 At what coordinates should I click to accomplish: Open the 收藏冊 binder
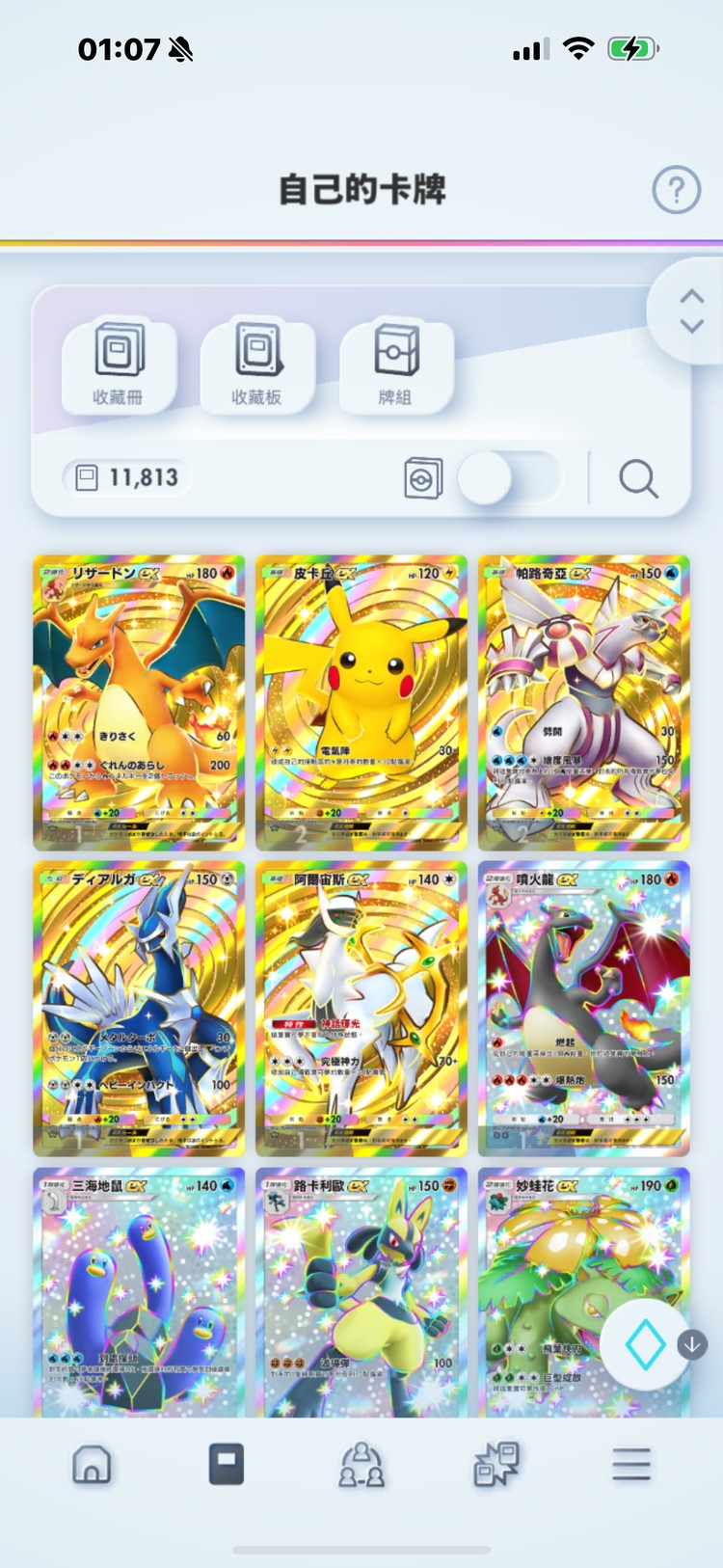coord(119,364)
